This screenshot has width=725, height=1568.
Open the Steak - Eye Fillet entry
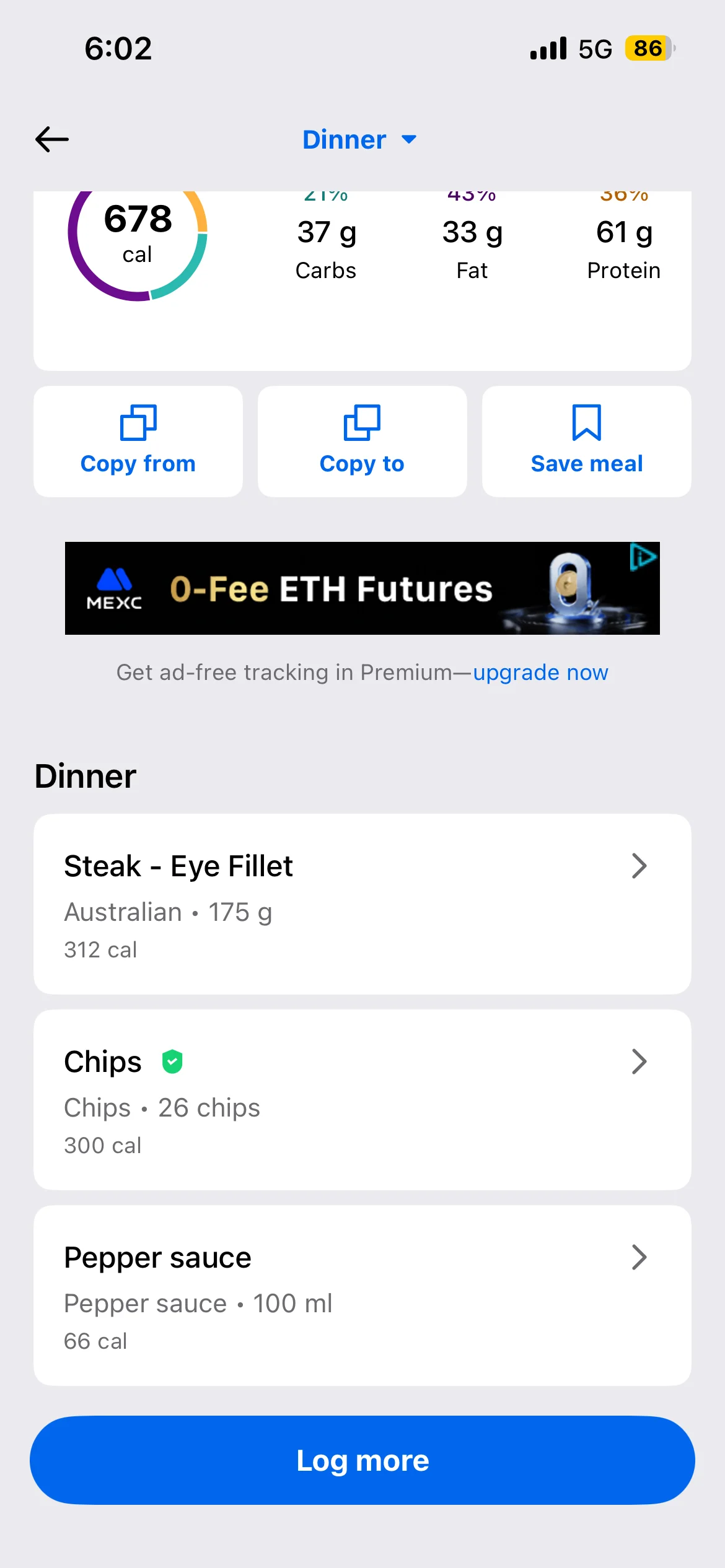(x=362, y=904)
